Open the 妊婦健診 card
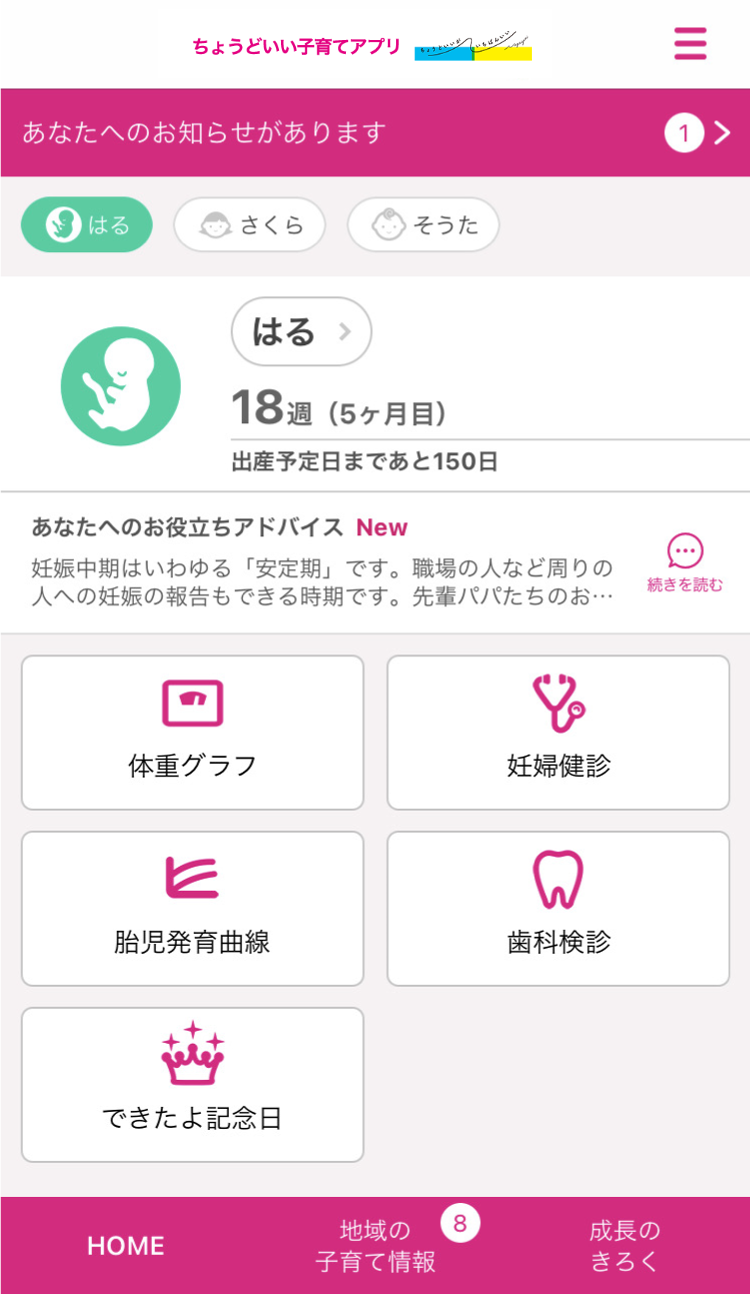 pyautogui.click(x=558, y=732)
